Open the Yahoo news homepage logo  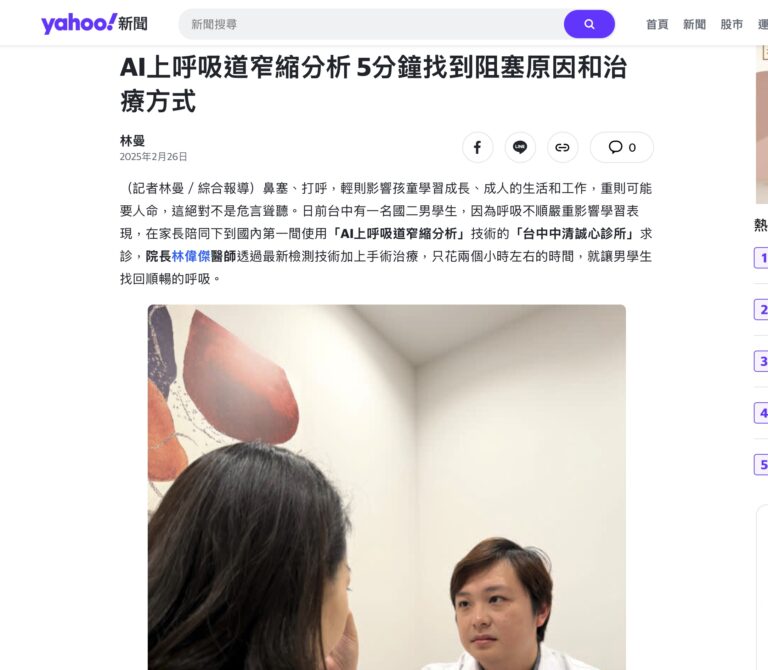click(x=94, y=23)
